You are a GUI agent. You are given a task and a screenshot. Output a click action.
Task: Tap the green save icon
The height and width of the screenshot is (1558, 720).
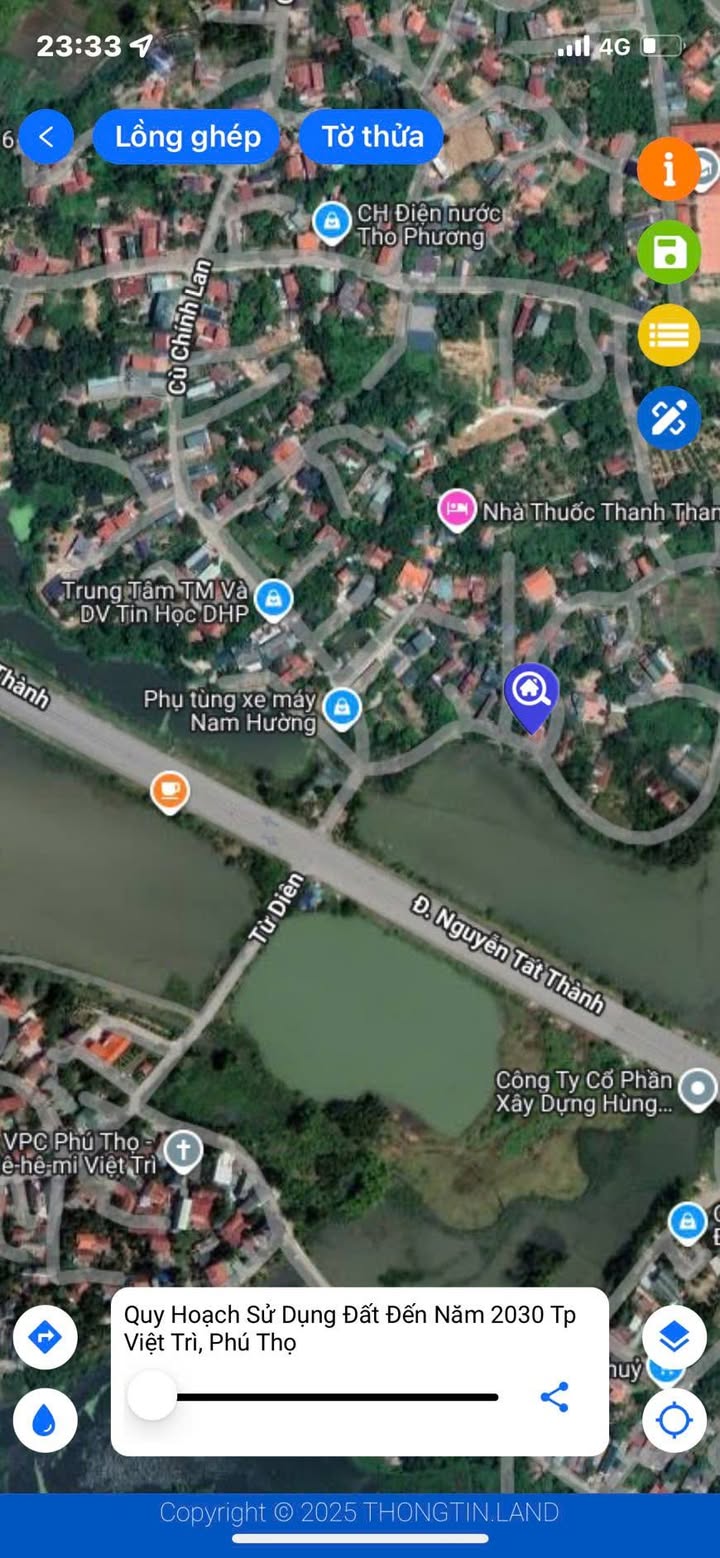[x=668, y=252]
